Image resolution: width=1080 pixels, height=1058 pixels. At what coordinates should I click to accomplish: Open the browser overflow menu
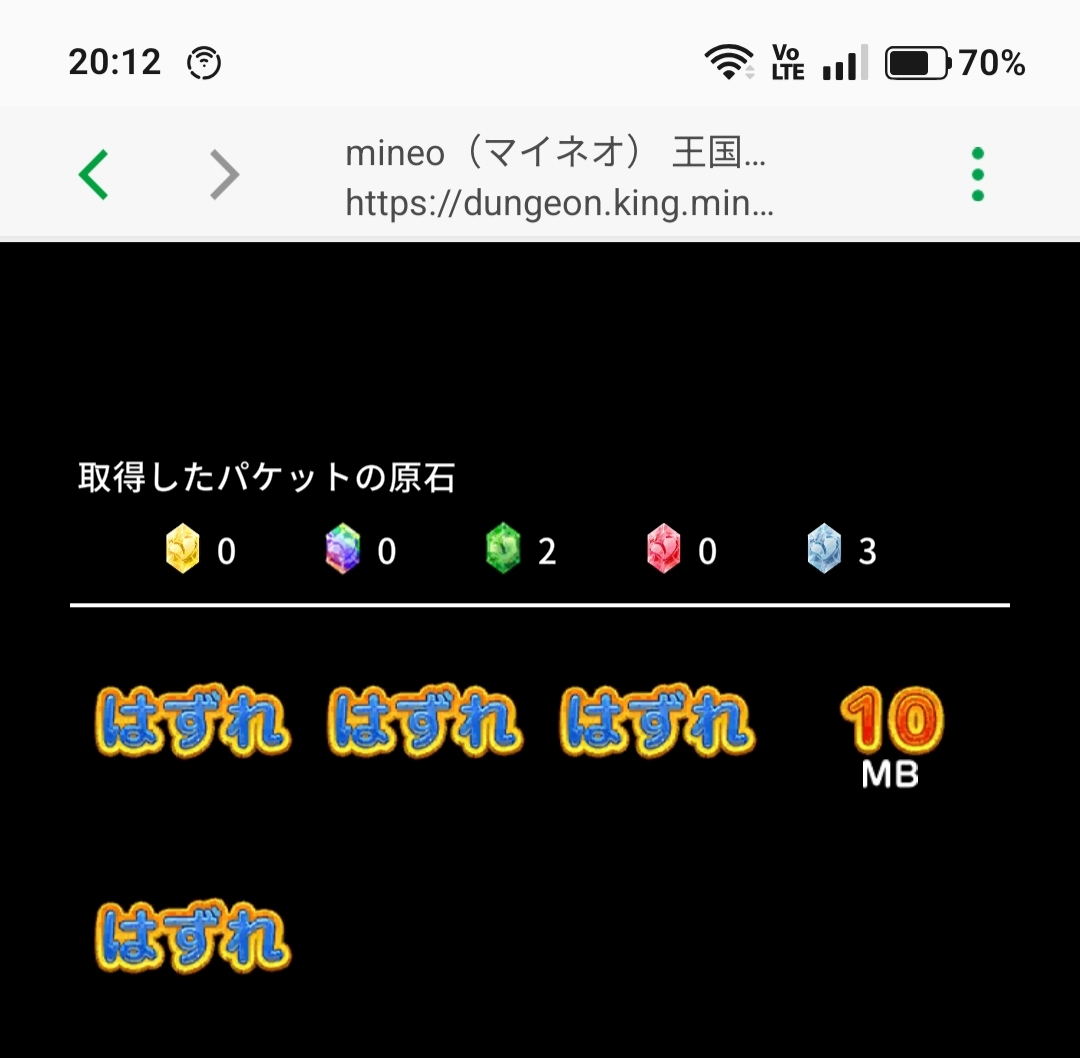pos(977,175)
